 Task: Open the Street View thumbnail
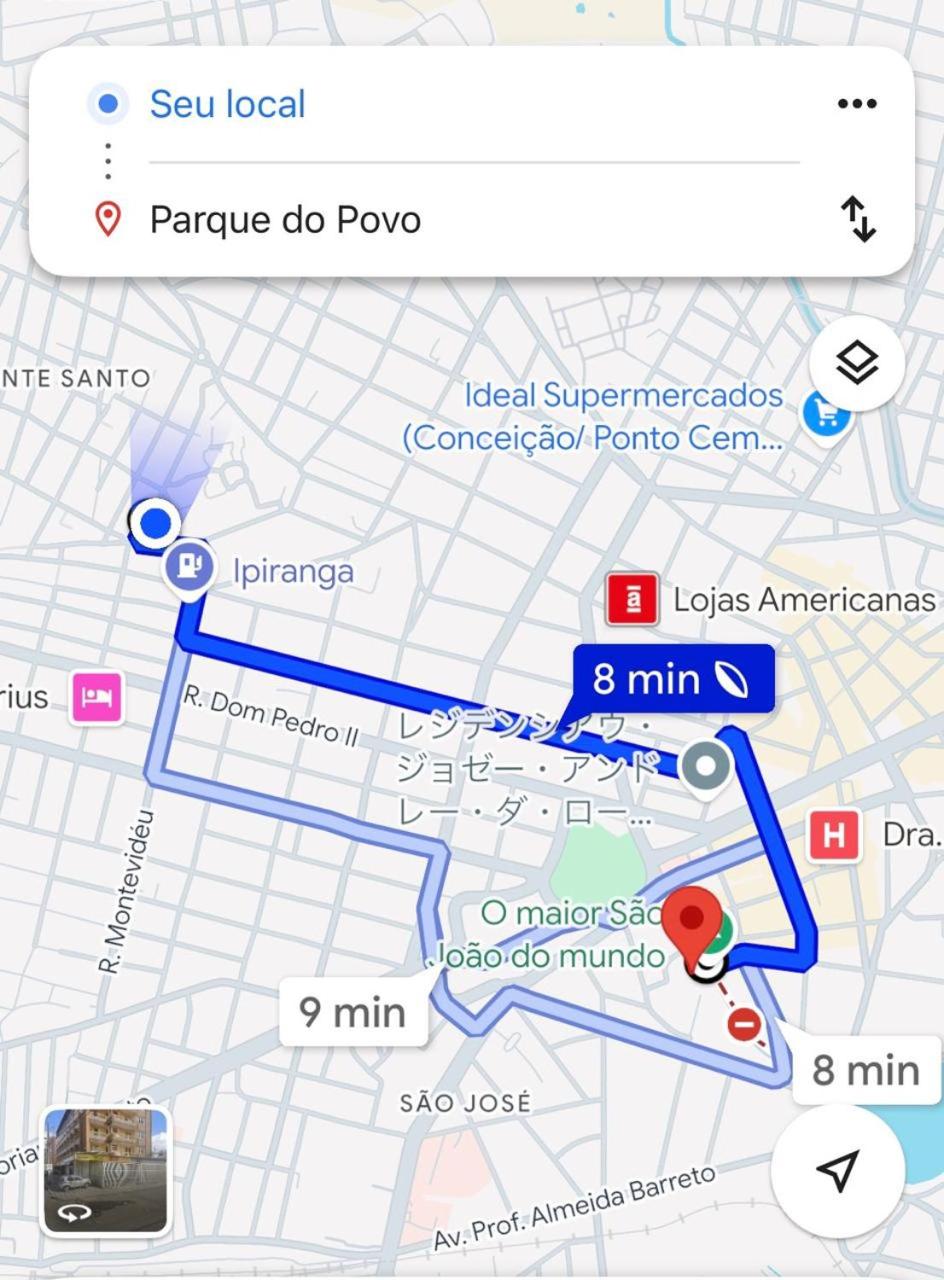[x=105, y=1170]
